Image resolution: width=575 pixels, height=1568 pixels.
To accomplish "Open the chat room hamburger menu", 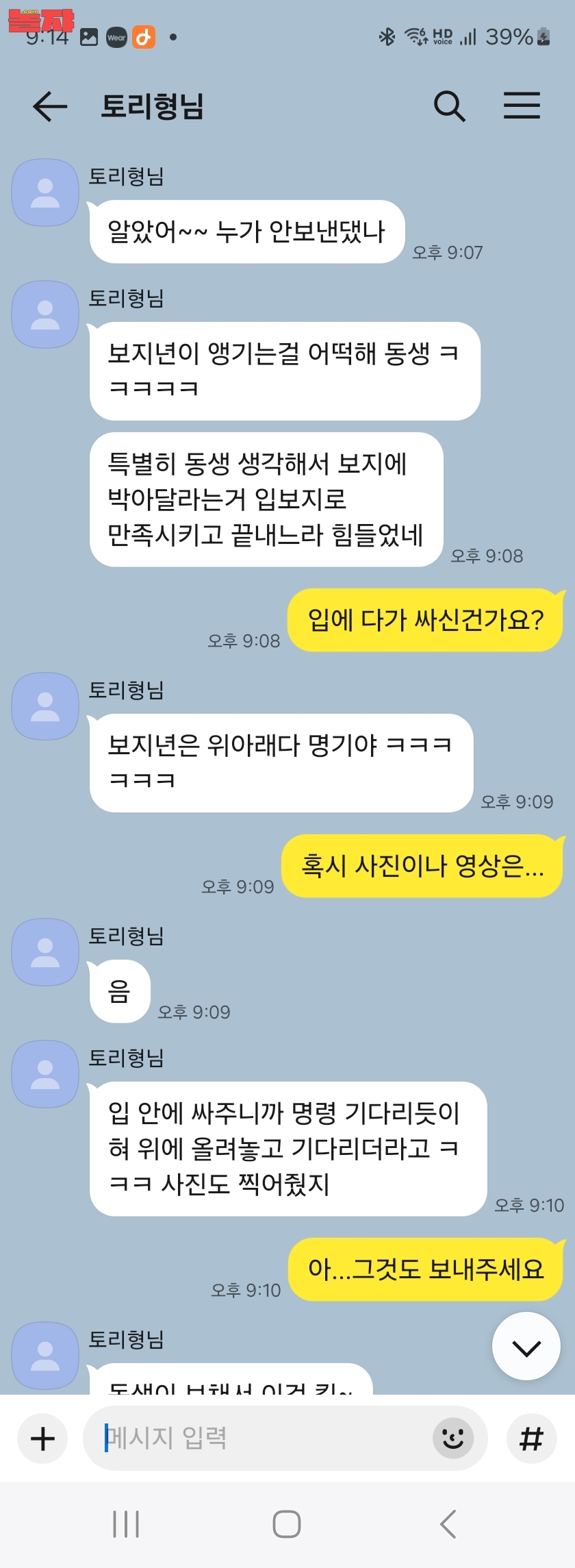I will click(x=522, y=106).
